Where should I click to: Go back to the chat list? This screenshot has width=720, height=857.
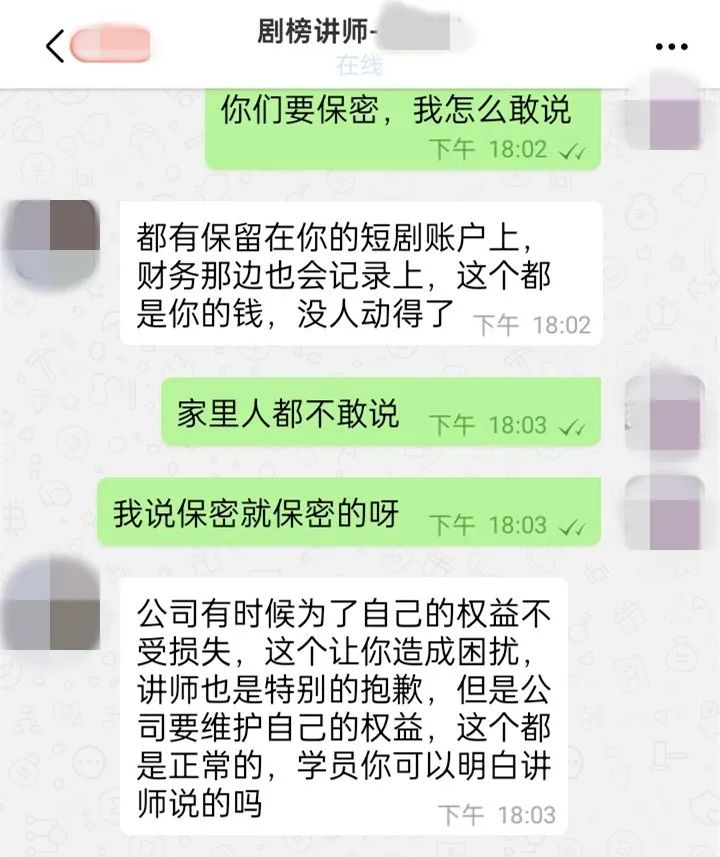56,45
